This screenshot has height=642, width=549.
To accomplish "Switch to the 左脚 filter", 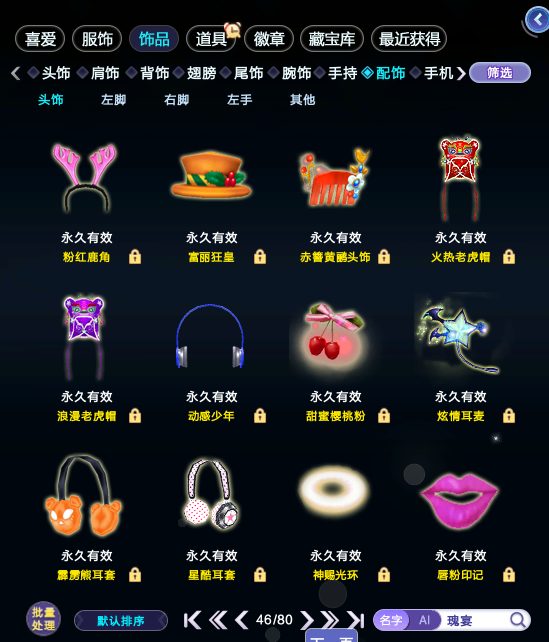I will pyautogui.click(x=113, y=99).
